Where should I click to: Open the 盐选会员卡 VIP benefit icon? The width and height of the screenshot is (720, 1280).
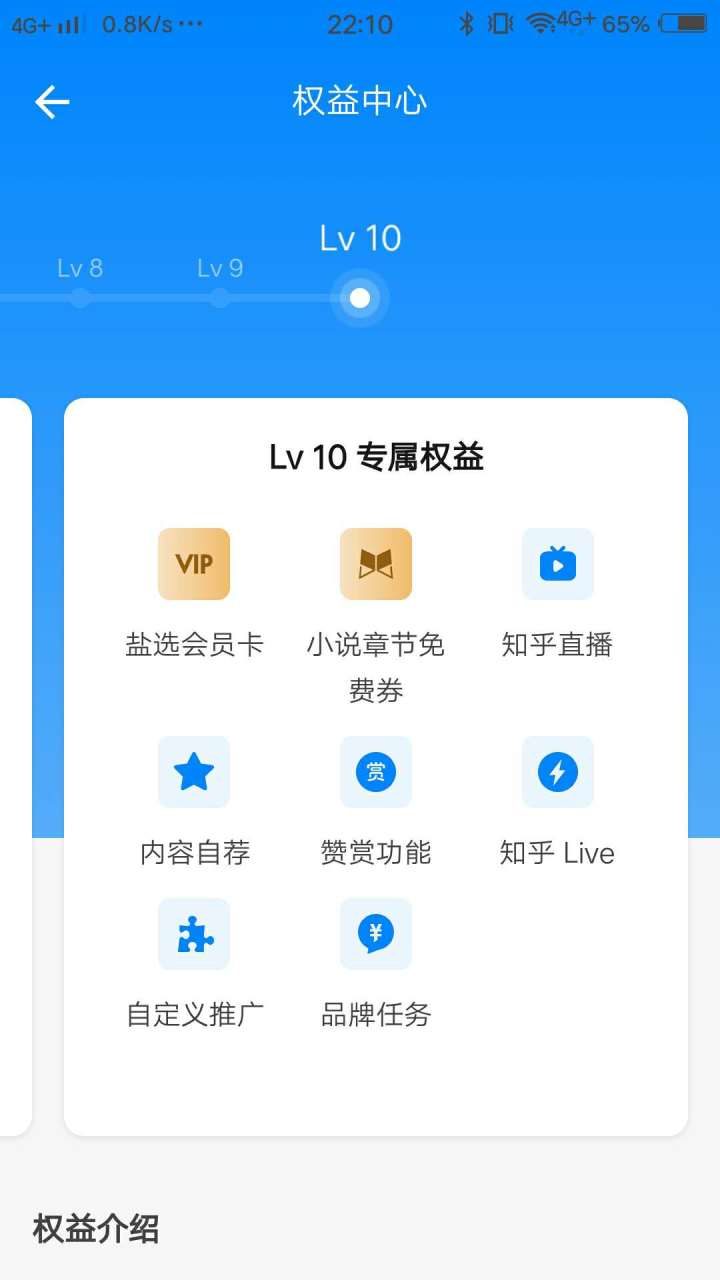(x=193, y=564)
